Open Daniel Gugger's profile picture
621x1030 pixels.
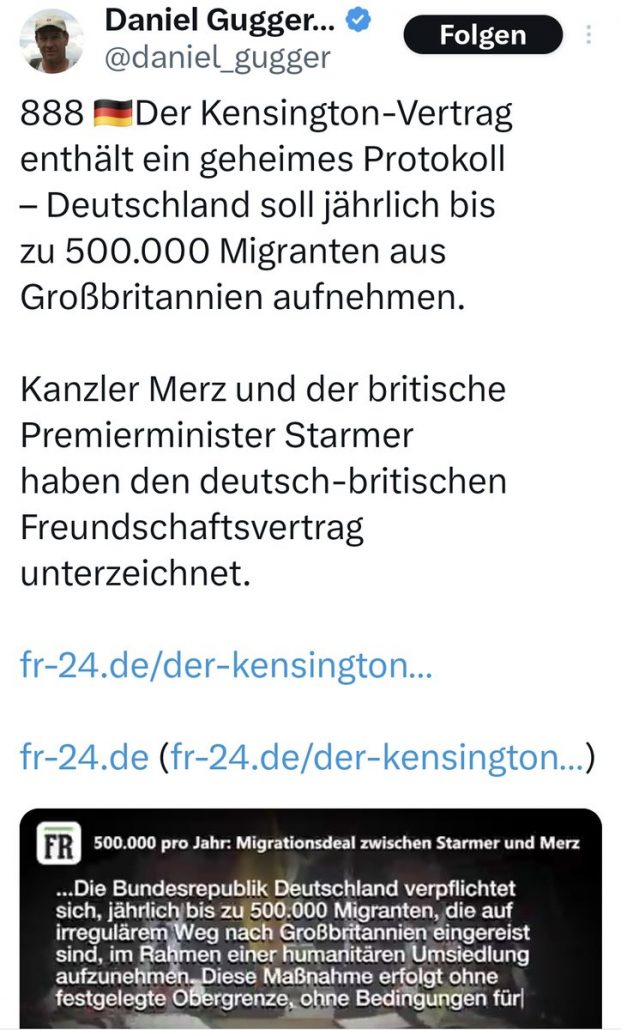(52, 40)
